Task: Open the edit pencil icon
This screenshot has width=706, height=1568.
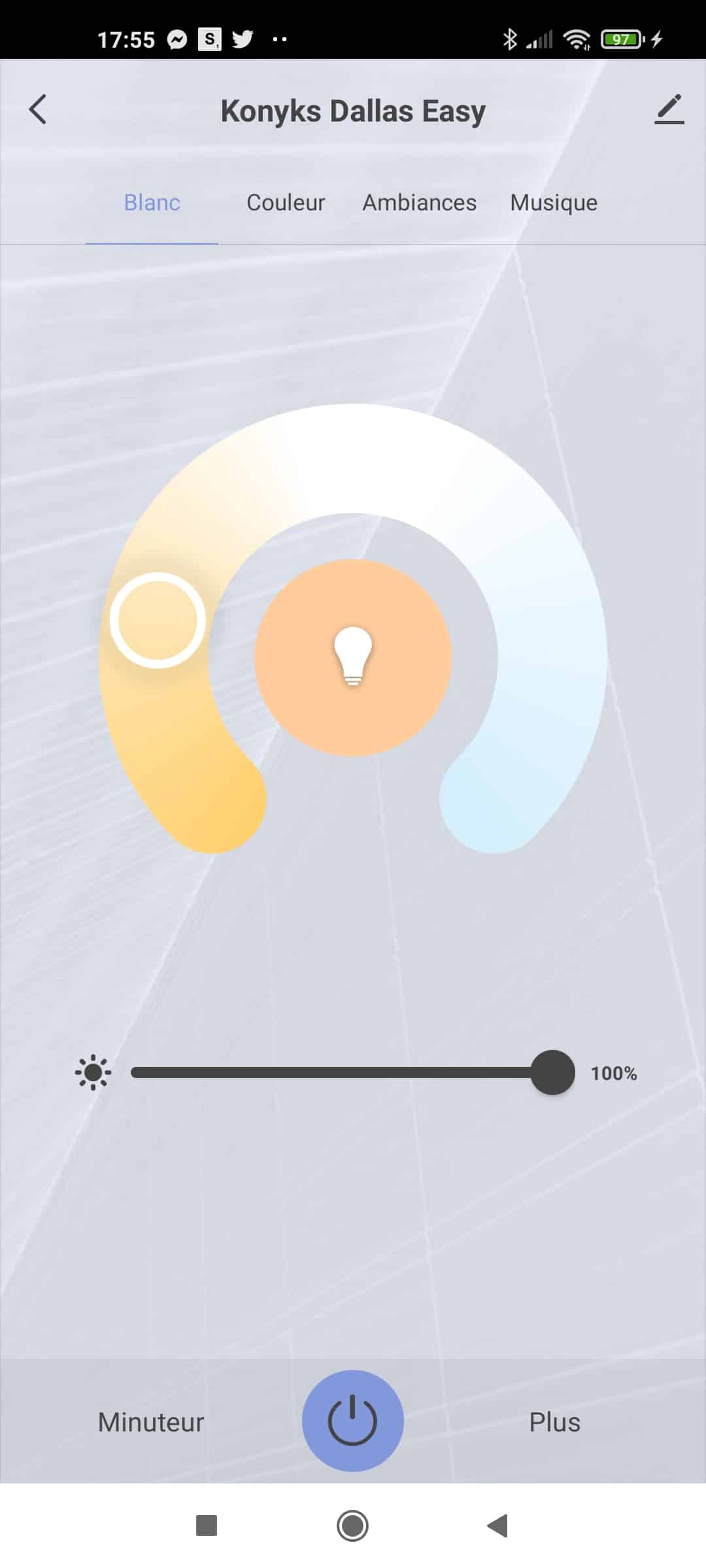Action: coord(669,110)
